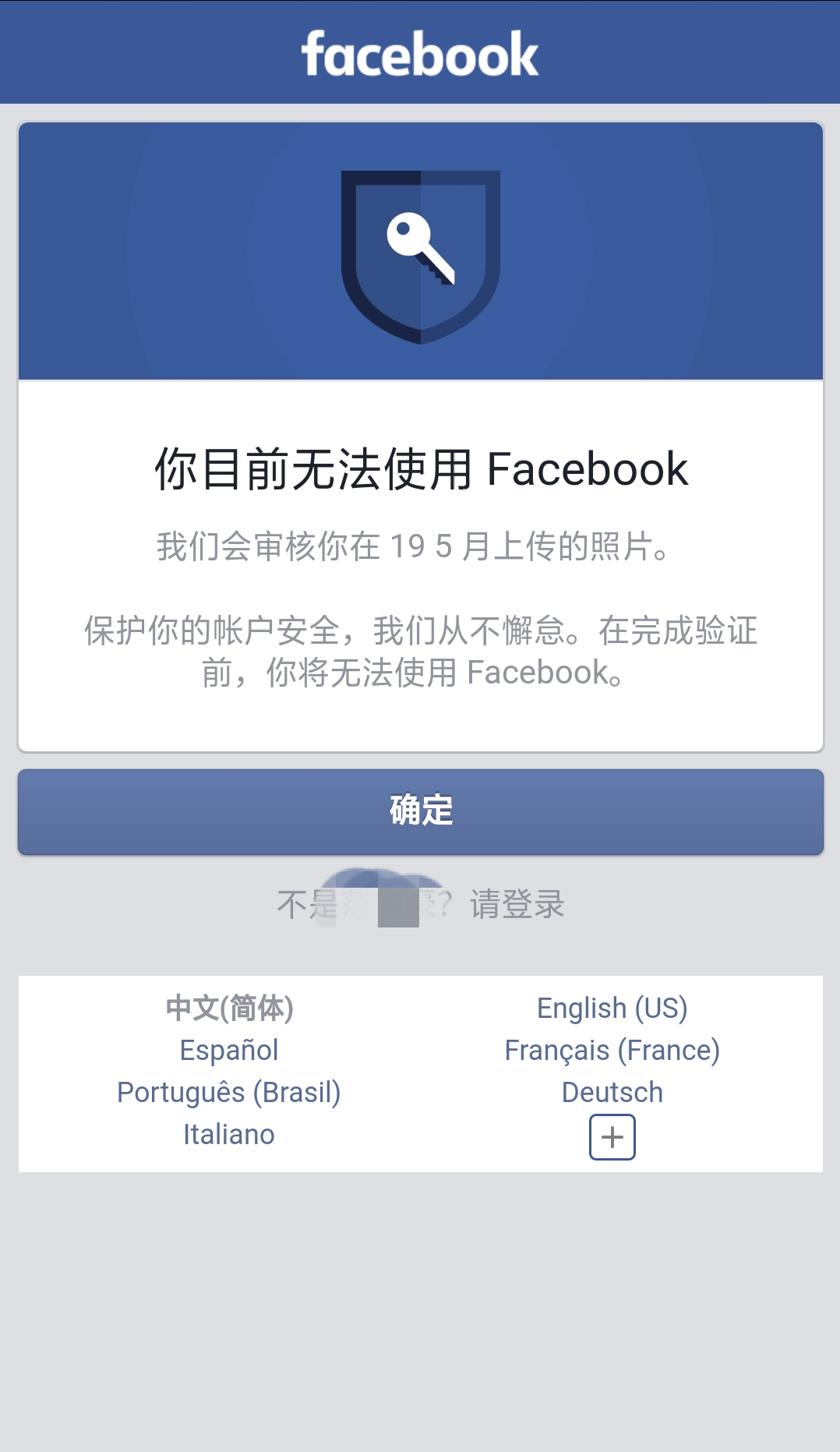Select Français (France) language option
The width and height of the screenshot is (840, 1452).
pyautogui.click(x=612, y=1050)
